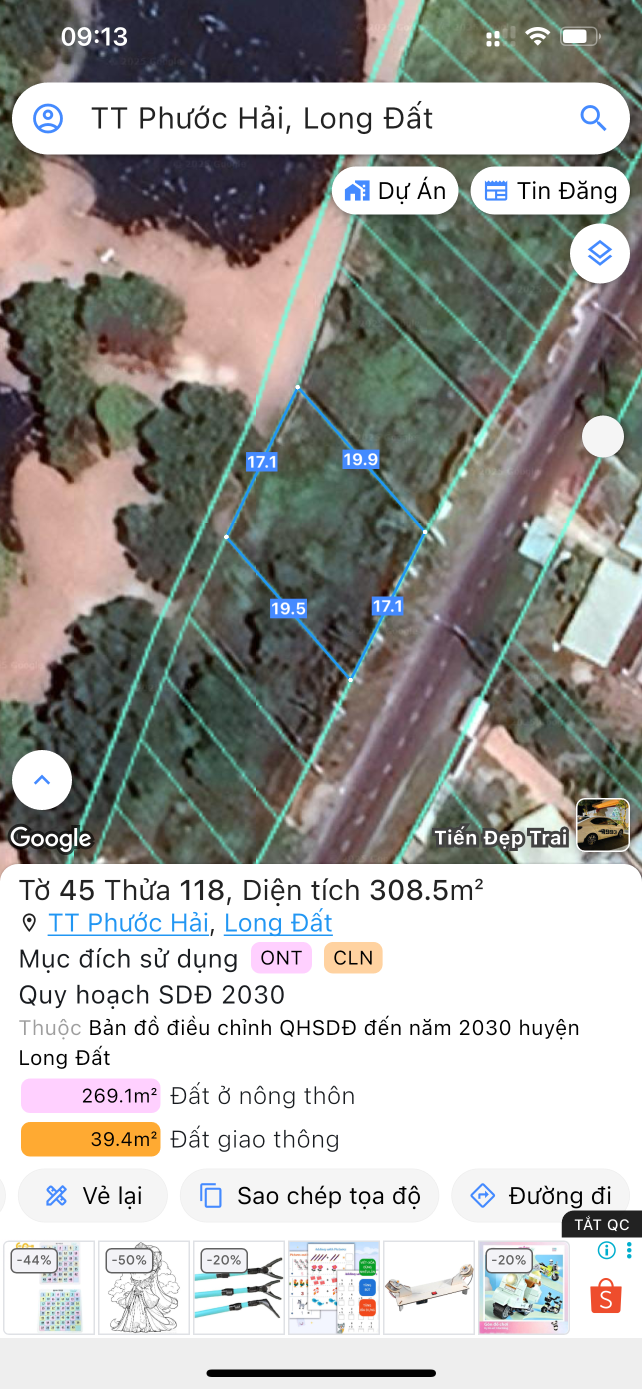This screenshot has width=642, height=1389.
Task: Select the CLN land use tag
Action: pyautogui.click(x=353, y=958)
